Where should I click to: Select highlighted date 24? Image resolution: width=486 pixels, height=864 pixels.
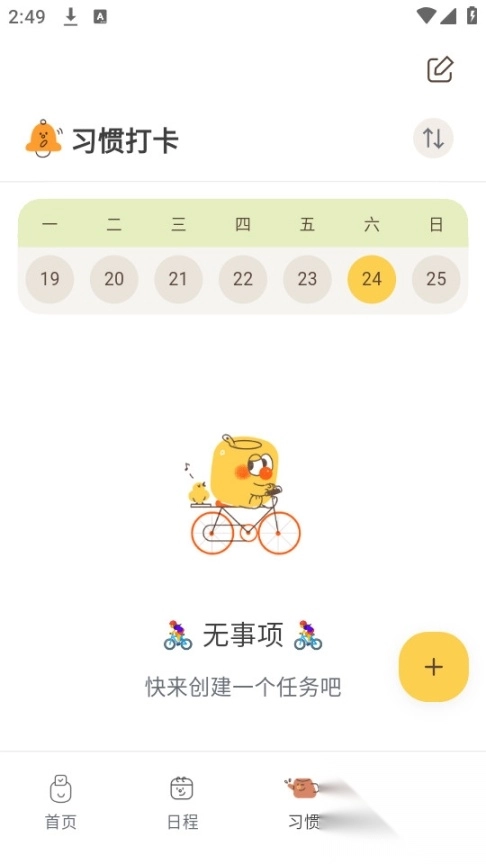pyautogui.click(x=371, y=279)
